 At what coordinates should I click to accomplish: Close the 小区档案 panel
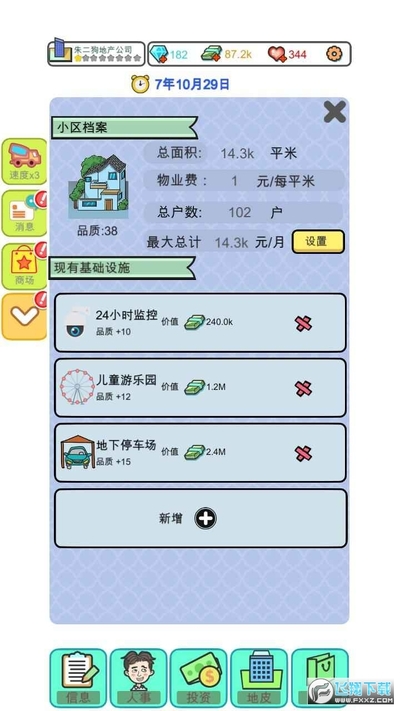point(335,112)
